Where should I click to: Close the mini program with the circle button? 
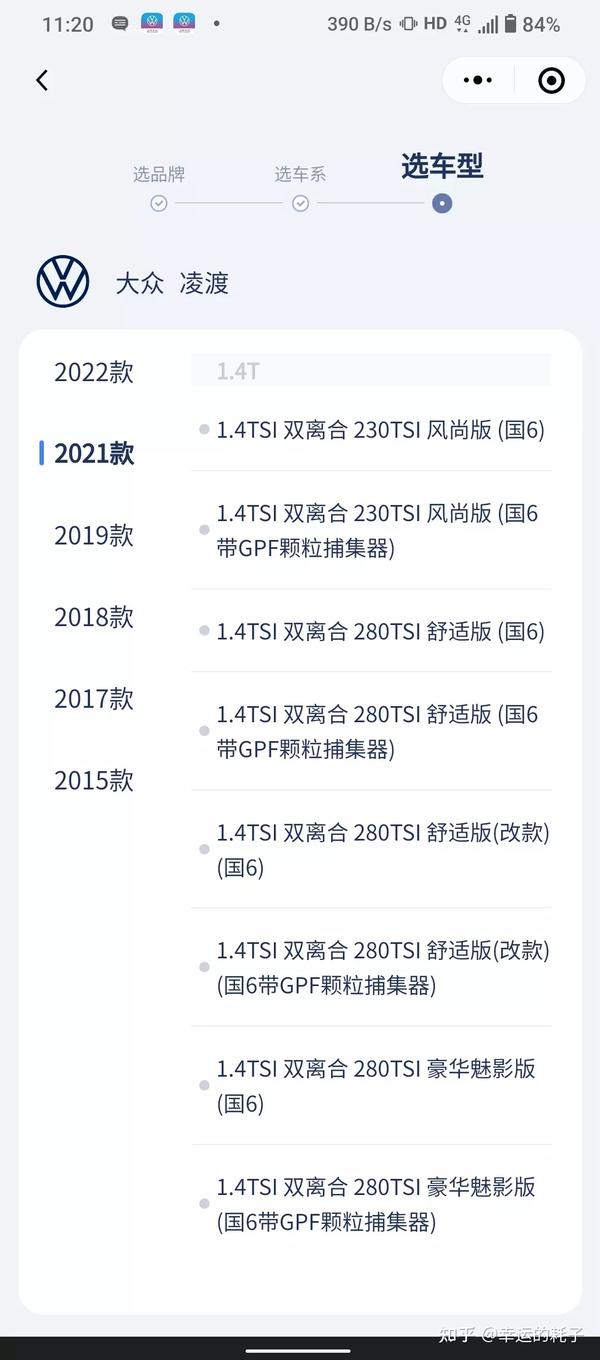point(551,81)
